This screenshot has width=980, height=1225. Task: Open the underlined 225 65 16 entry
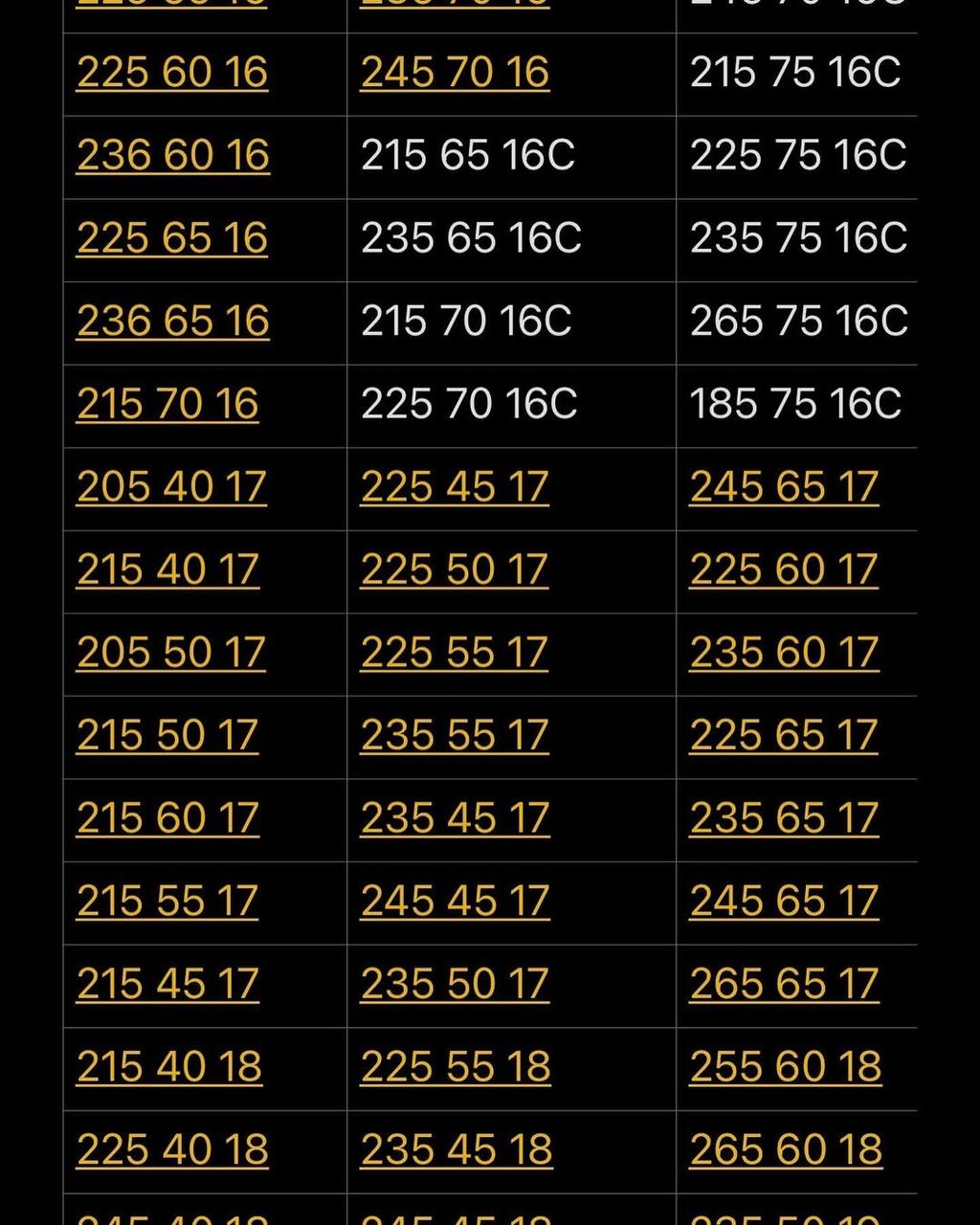tap(172, 238)
